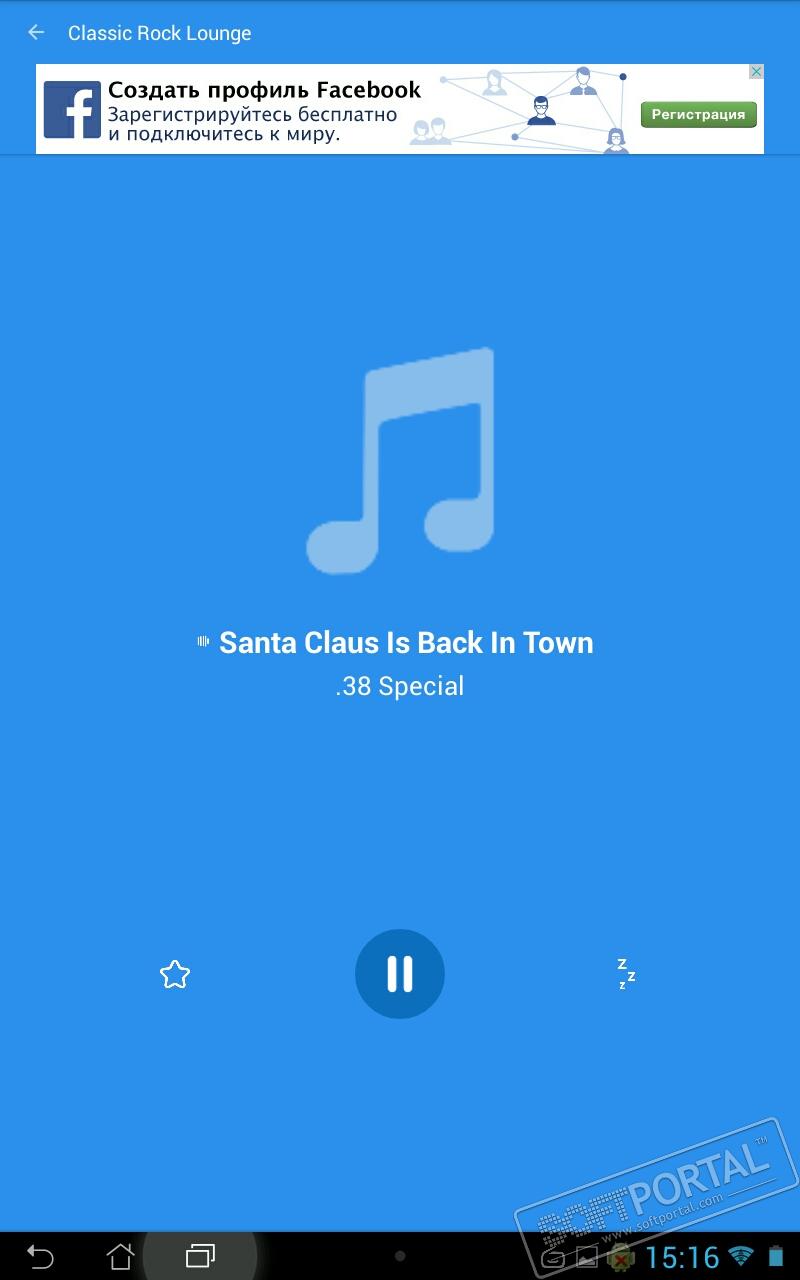Viewport: 800px width, 1280px height.
Task: Close the Facebook ad banner
Action: coord(757,72)
